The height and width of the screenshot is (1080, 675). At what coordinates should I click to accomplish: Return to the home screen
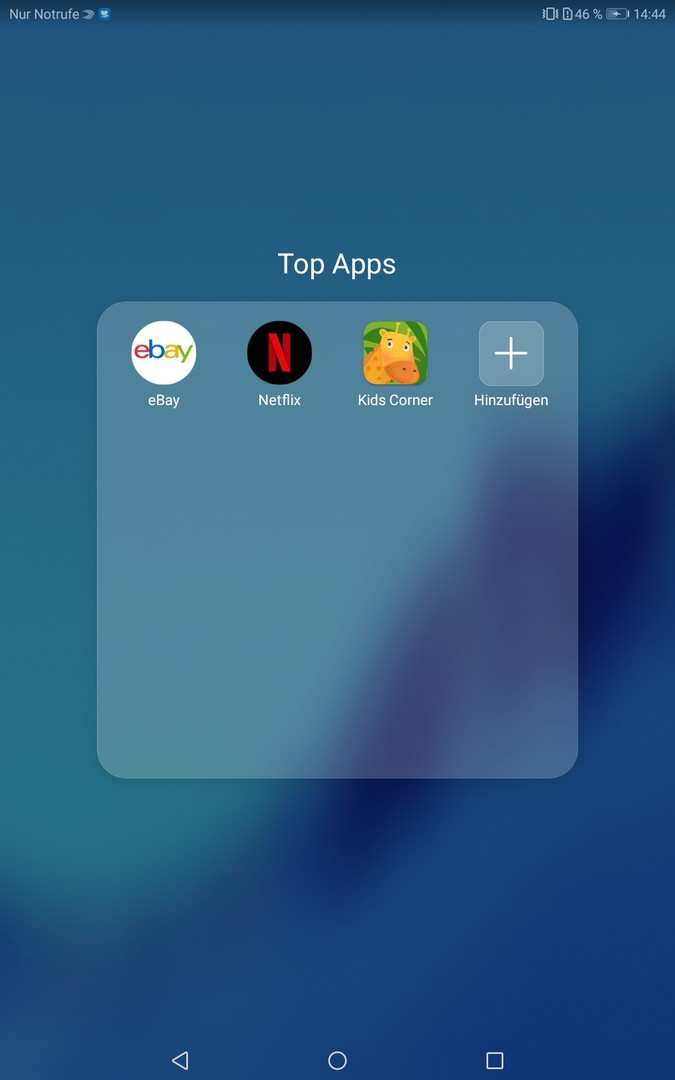point(337,1059)
